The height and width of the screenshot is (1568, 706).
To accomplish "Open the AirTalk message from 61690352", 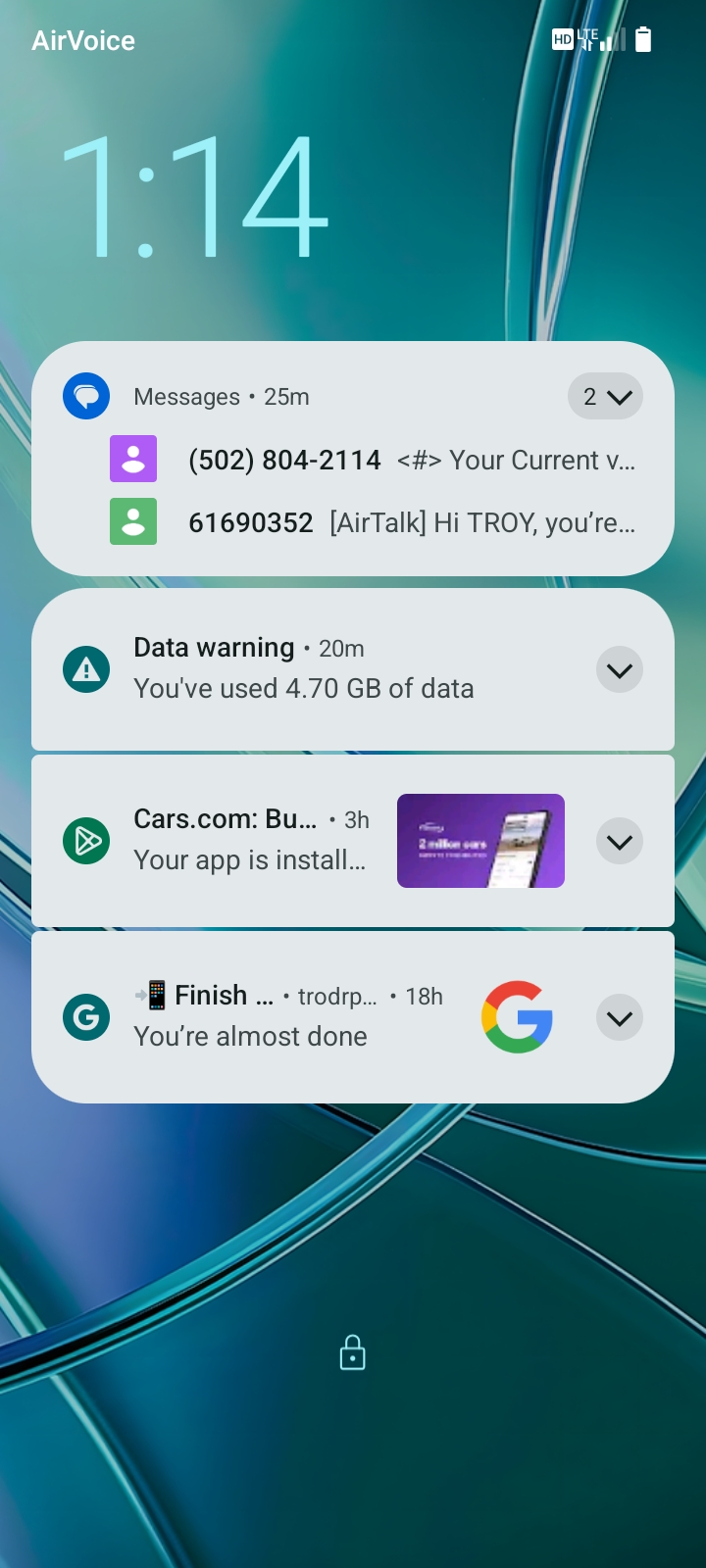I will 373,522.
